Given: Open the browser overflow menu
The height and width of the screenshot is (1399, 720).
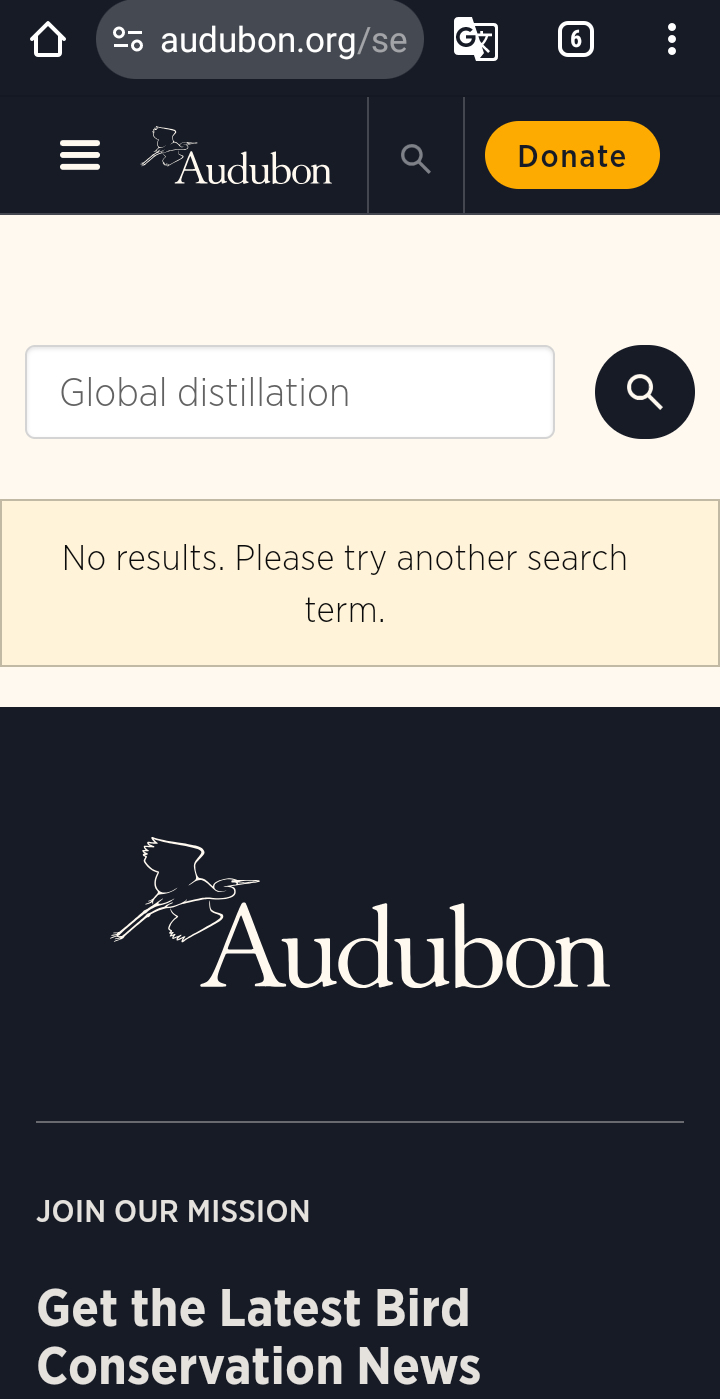Looking at the screenshot, I should click(x=671, y=41).
